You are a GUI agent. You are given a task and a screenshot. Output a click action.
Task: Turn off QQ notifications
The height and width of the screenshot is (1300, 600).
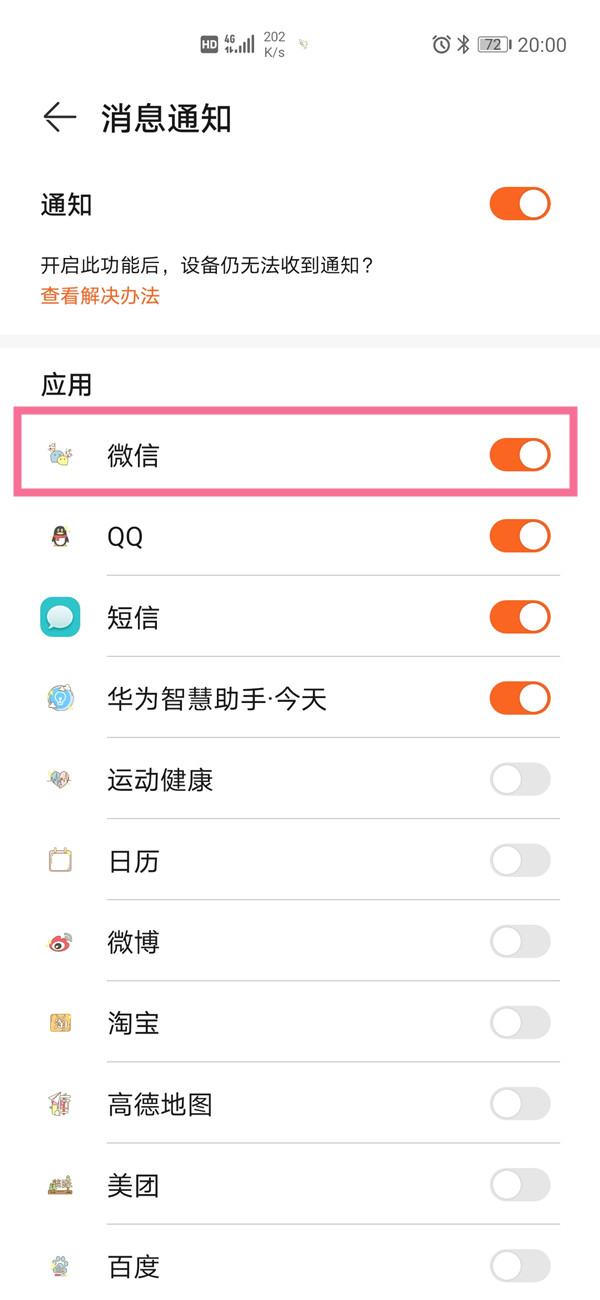pyautogui.click(x=520, y=536)
